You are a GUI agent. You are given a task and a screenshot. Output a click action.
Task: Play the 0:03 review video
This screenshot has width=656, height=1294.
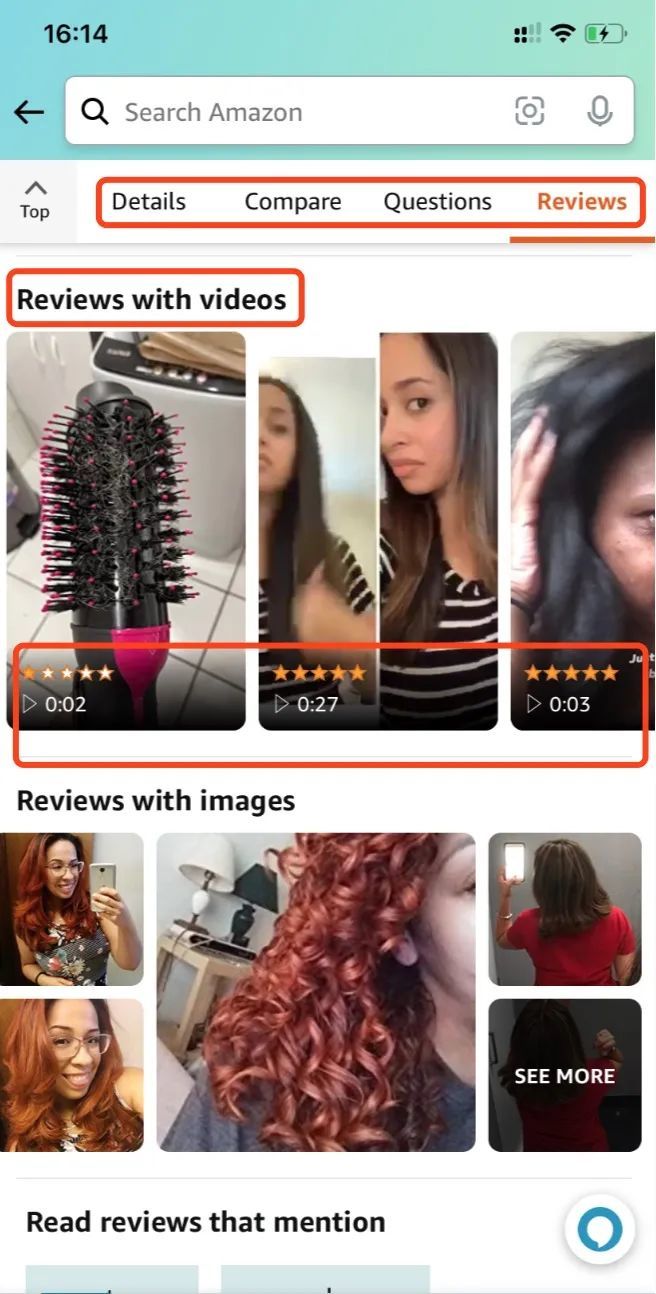tap(582, 530)
